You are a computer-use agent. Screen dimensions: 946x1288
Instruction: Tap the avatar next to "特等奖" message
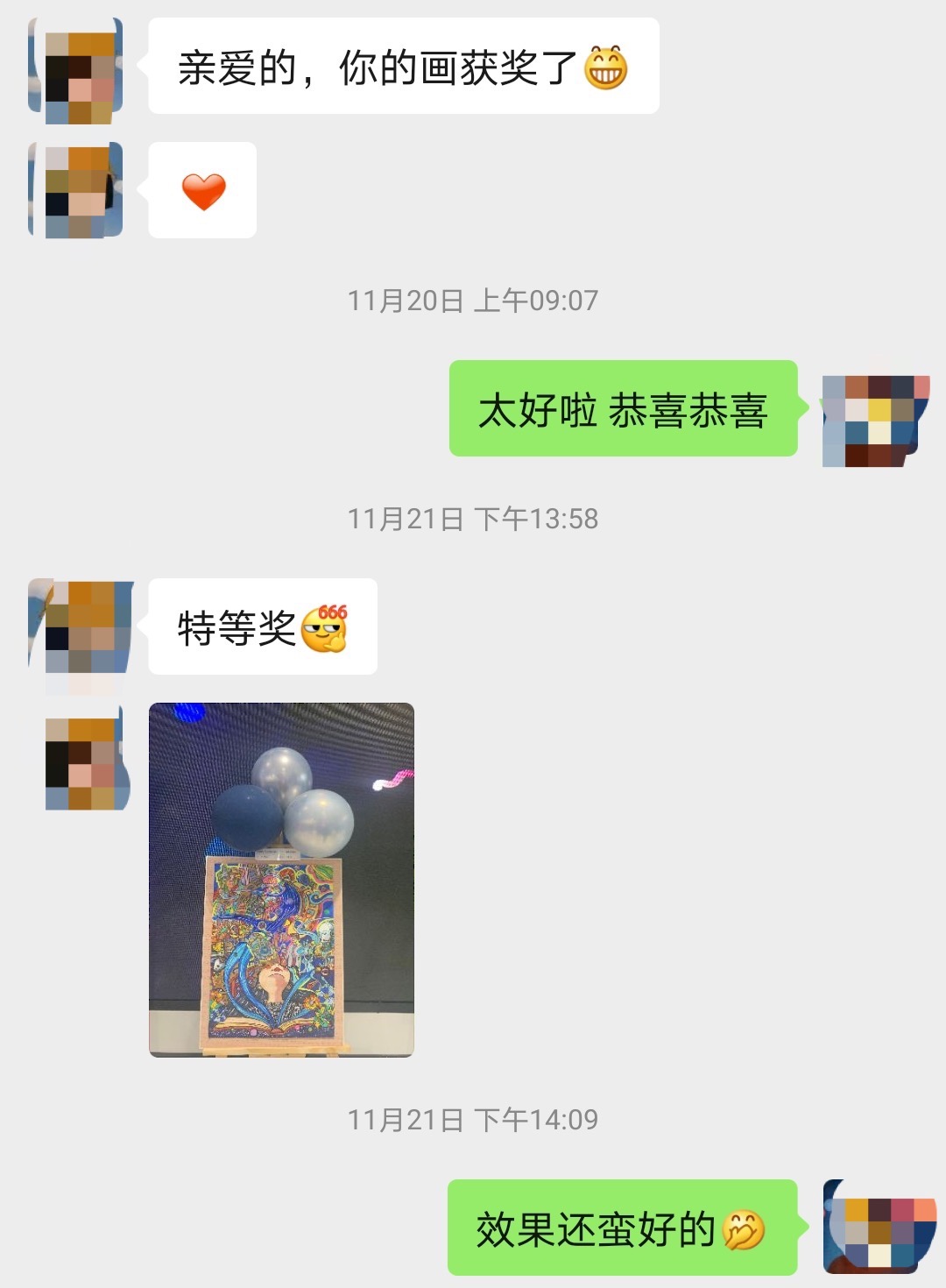click(79, 626)
